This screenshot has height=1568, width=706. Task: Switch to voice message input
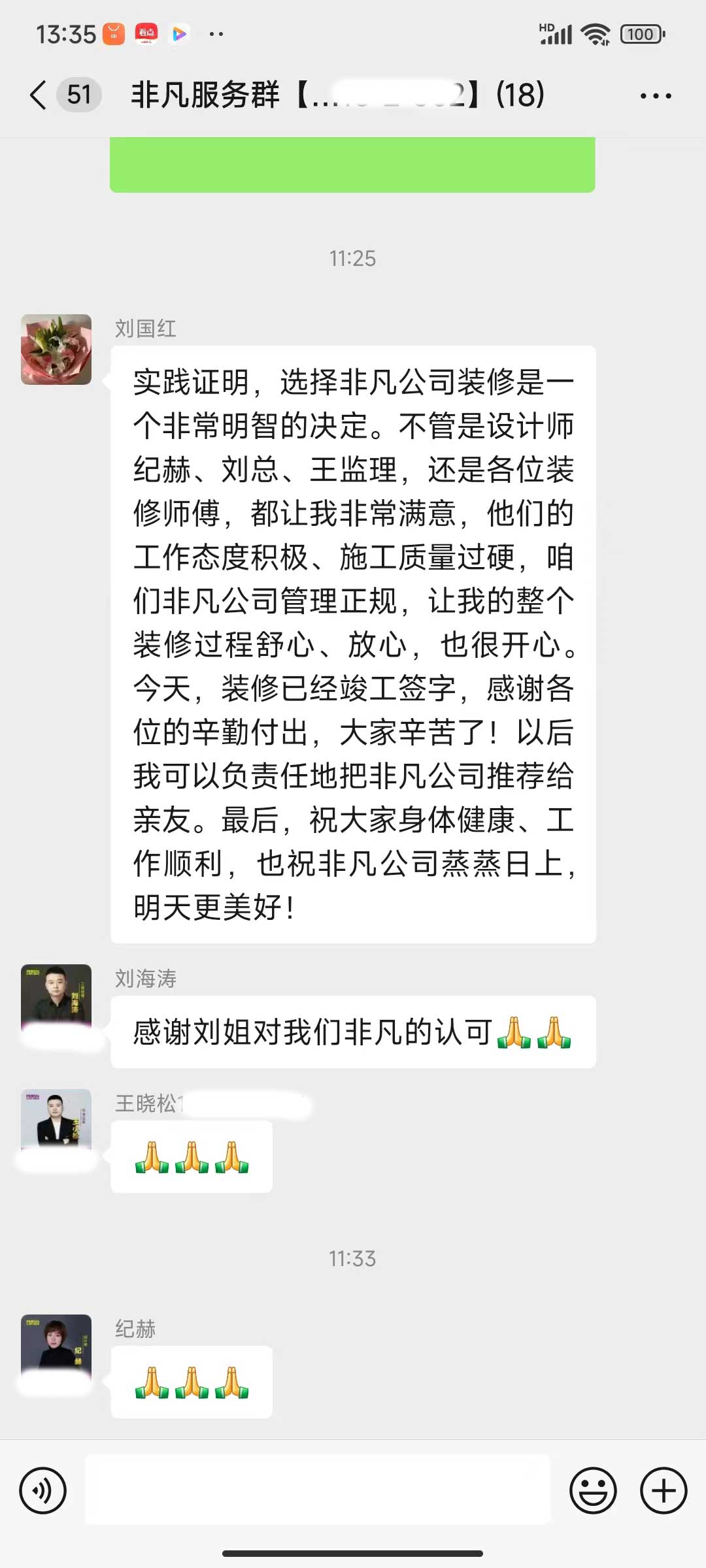(x=43, y=1490)
